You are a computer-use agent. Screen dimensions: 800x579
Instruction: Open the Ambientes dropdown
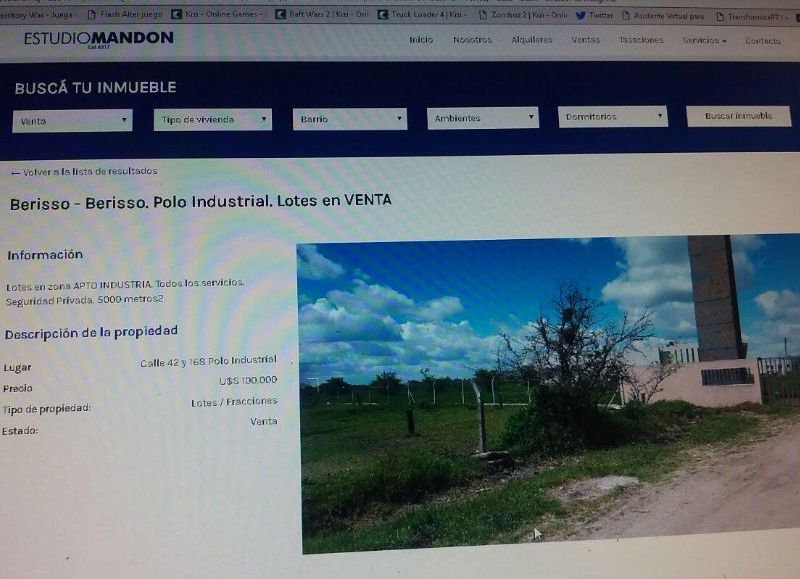(483, 118)
